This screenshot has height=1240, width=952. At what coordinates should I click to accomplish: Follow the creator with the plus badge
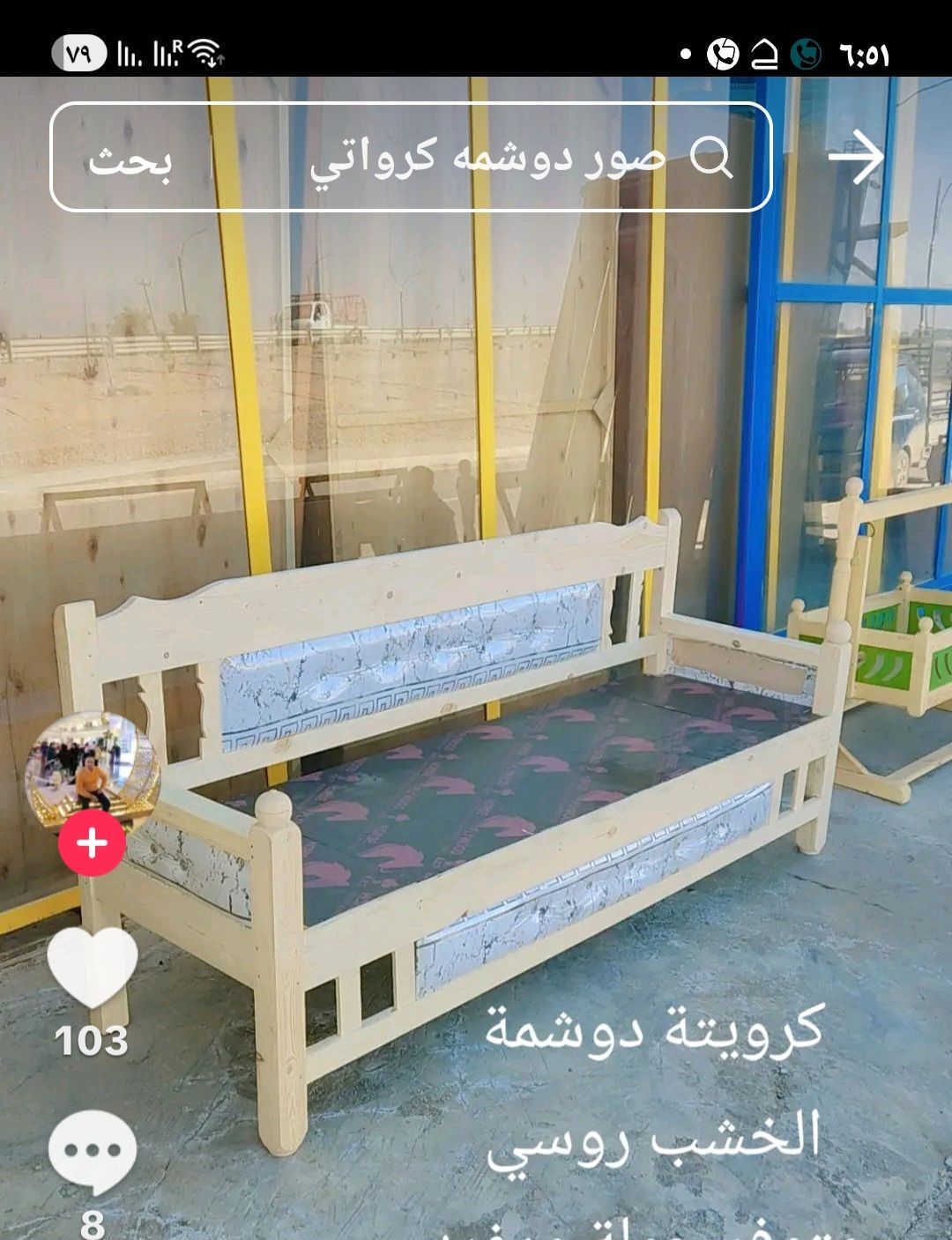[92, 843]
